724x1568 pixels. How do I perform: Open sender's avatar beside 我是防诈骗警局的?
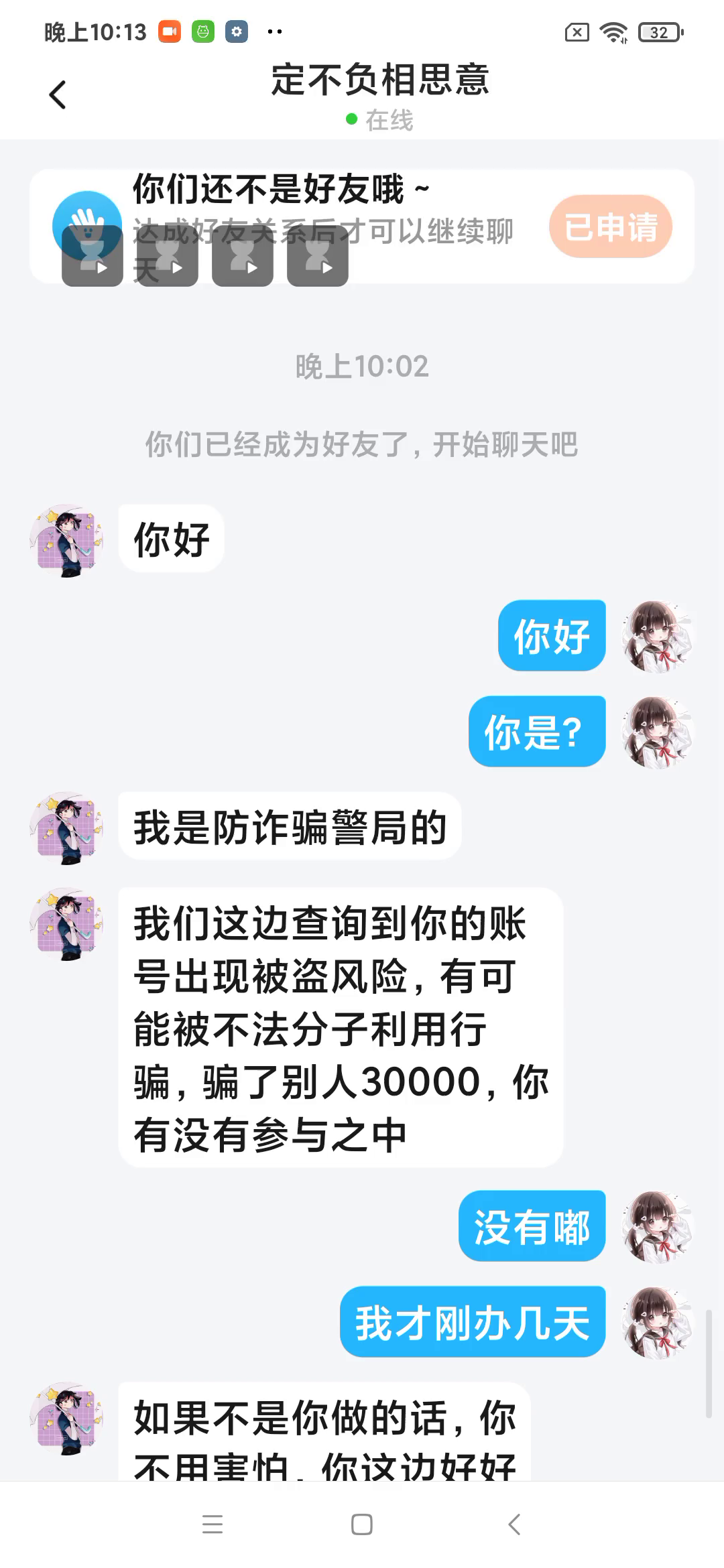(x=66, y=828)
